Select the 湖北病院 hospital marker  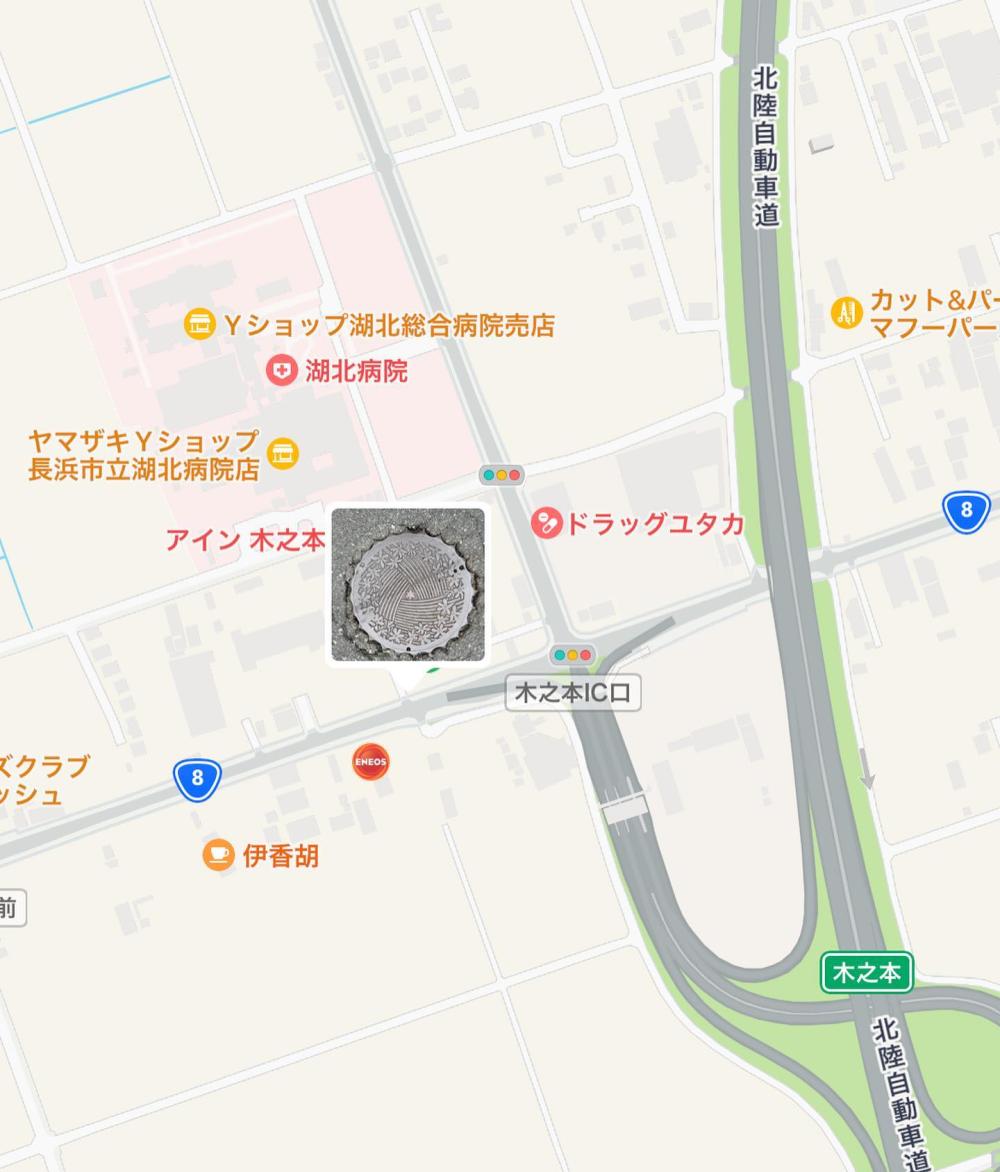coord(282,372)
